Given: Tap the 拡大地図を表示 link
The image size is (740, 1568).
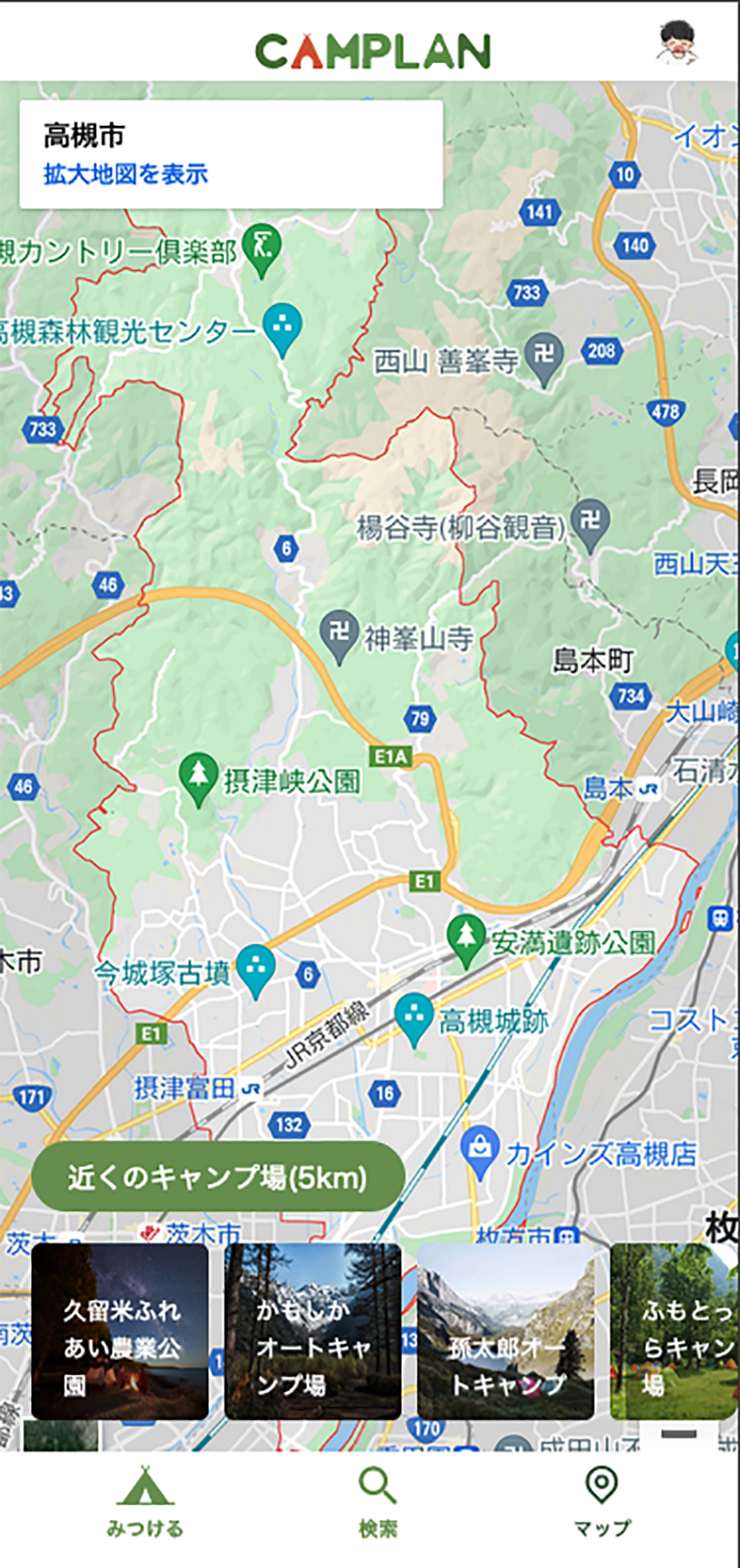Looking at the screenshot, I should tap(125, 174).
